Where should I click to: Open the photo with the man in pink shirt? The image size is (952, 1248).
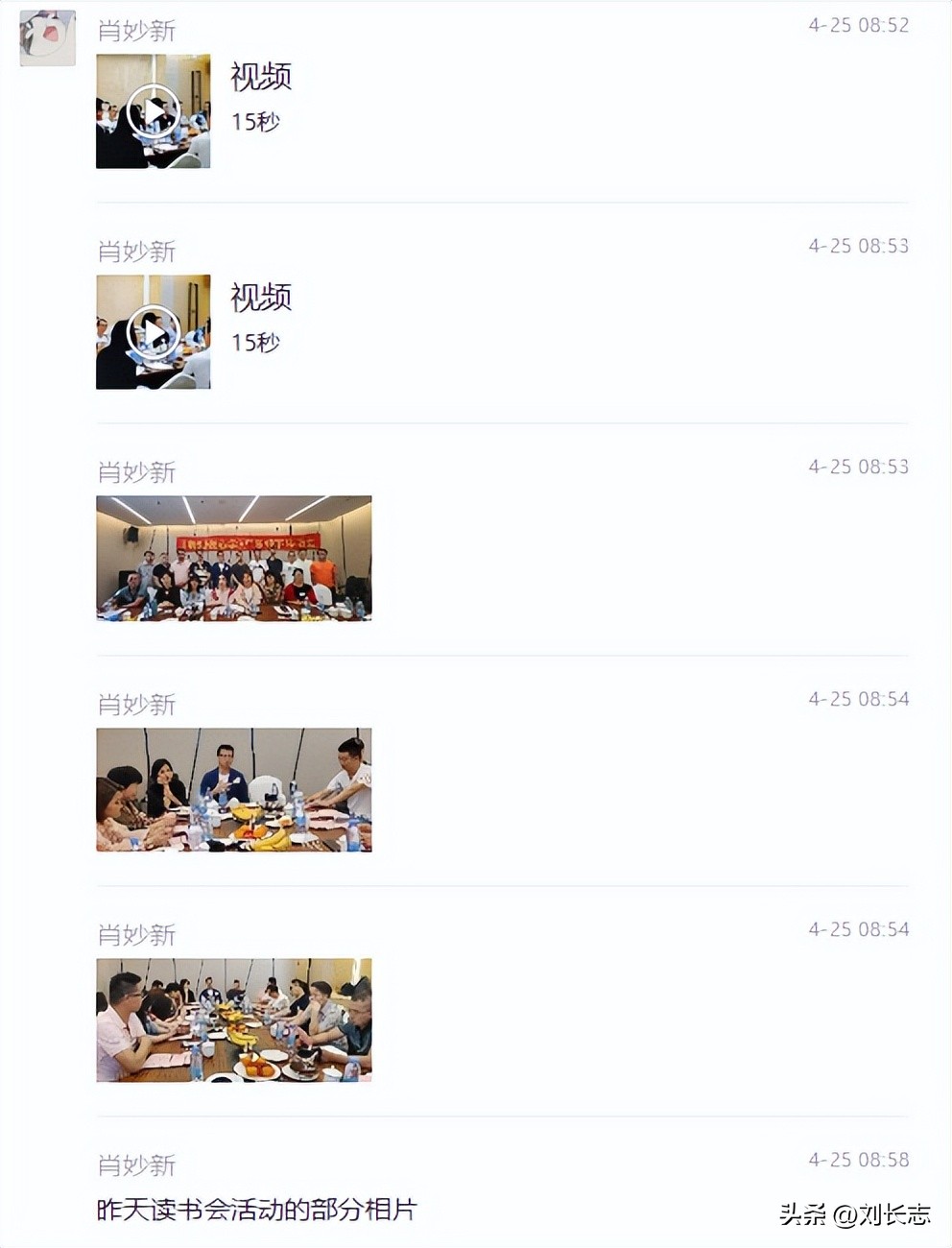click(x=233, y=1020)
